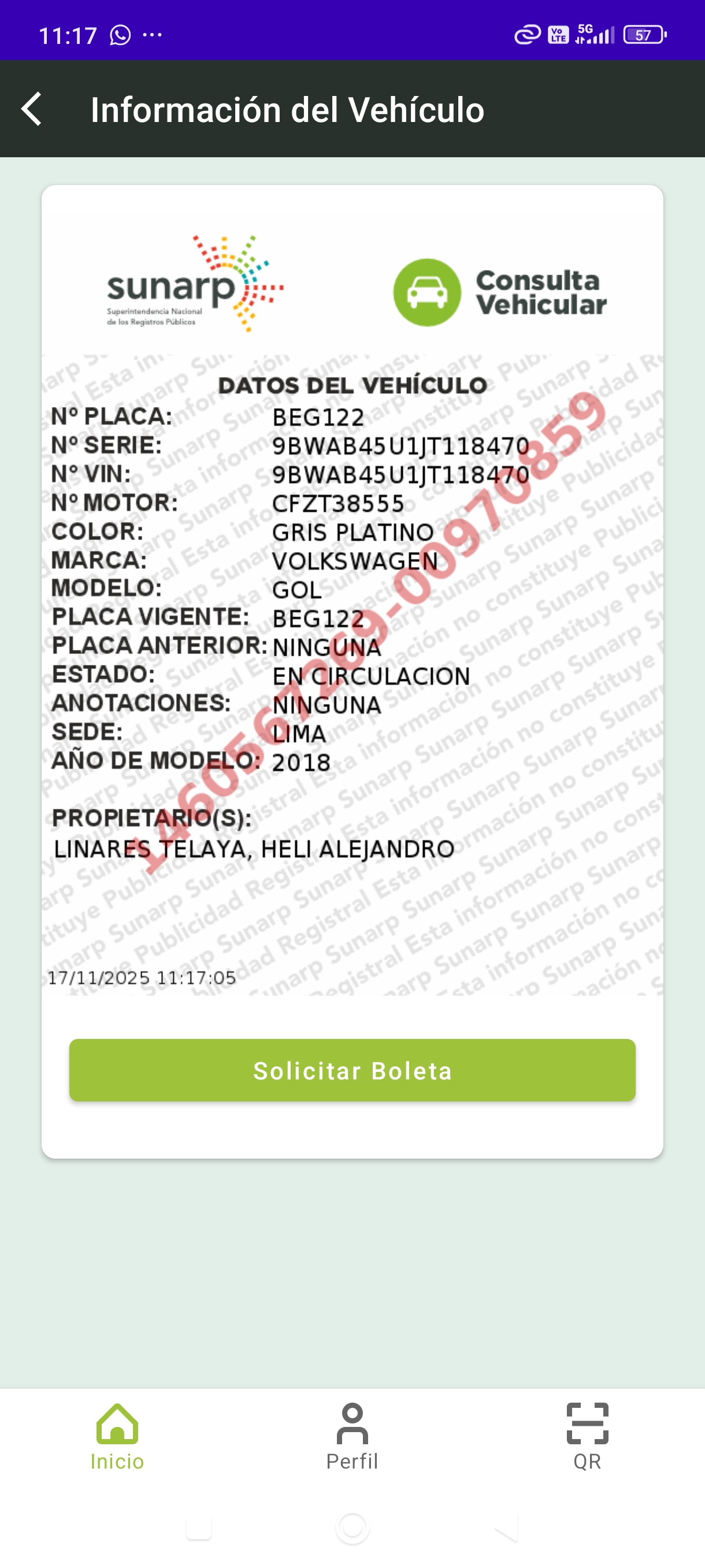The width and height of the screenshot is (705, 1568).
Task: Open the Perfil tab
Action: pos(352,1436)
